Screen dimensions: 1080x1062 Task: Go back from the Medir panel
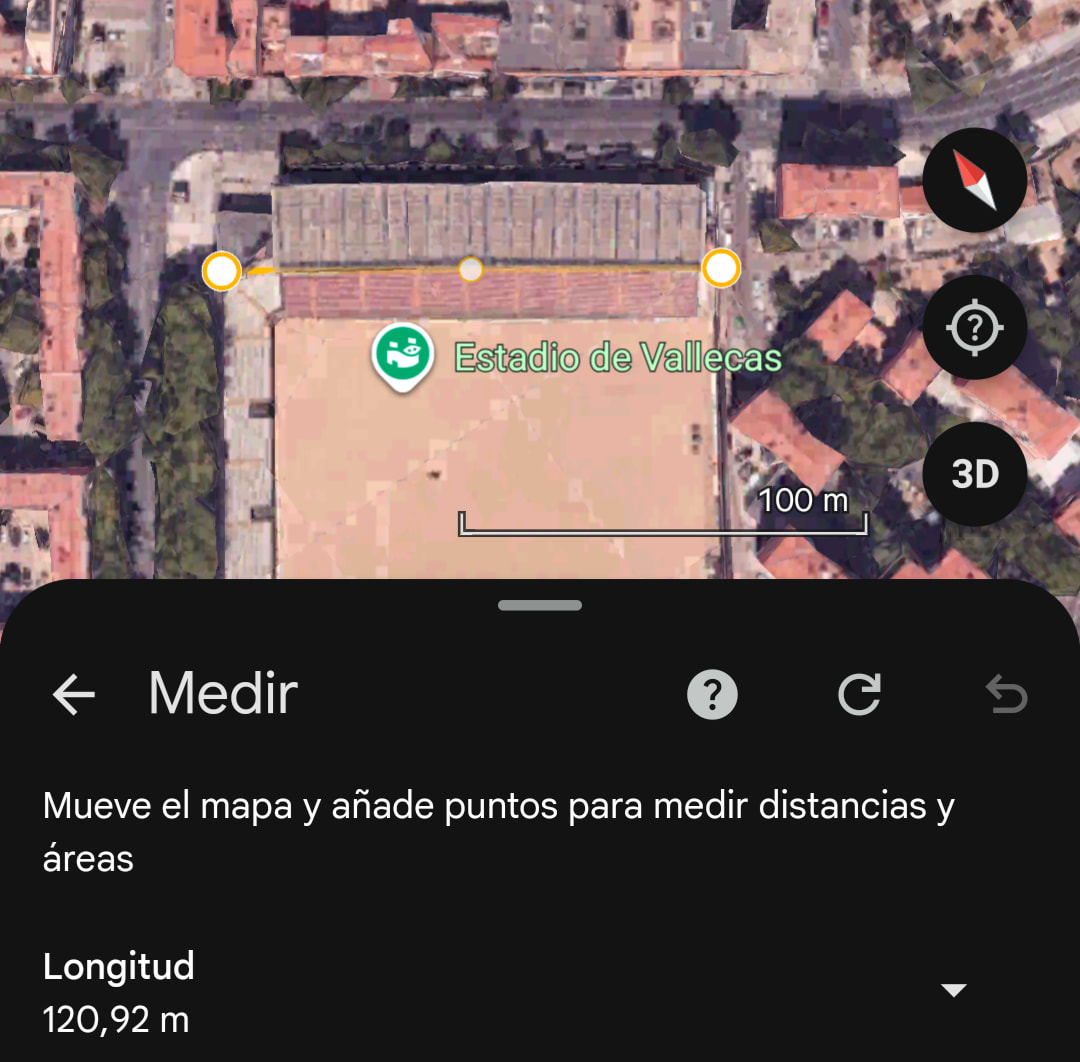tap(74, 694)
